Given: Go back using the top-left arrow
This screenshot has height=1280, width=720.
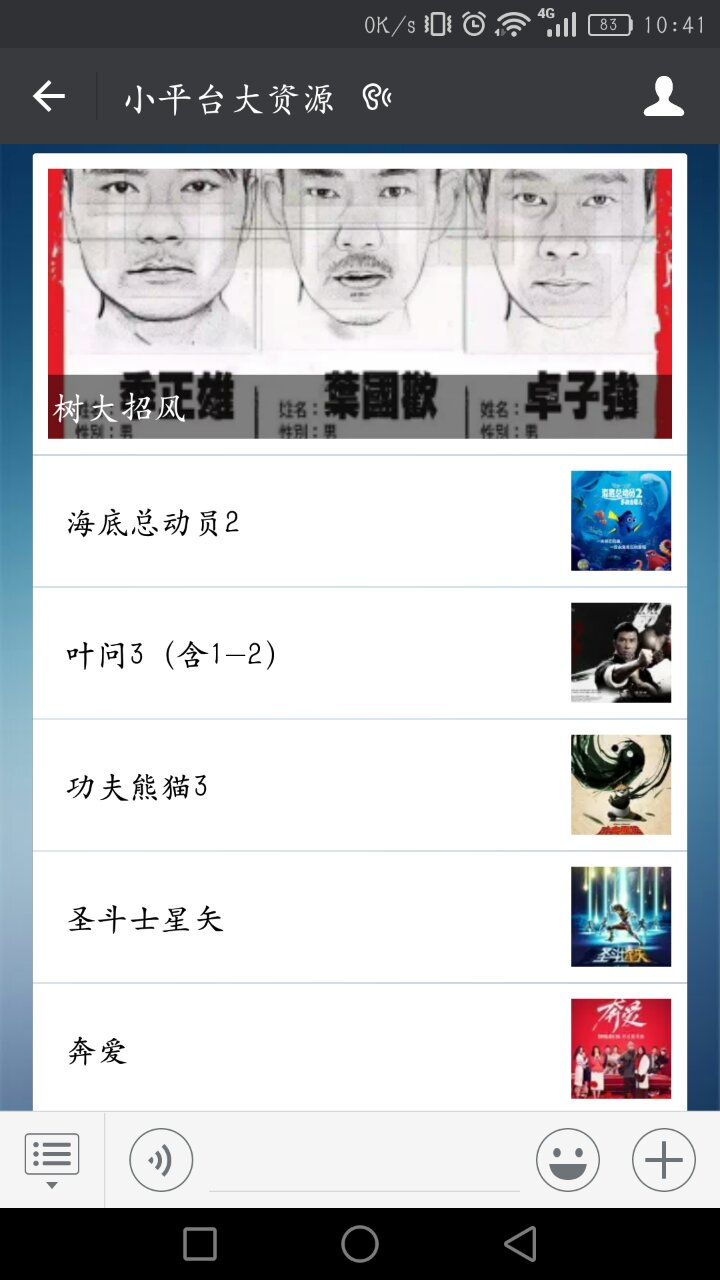Looking at the screenshot, I should [49, 96].
